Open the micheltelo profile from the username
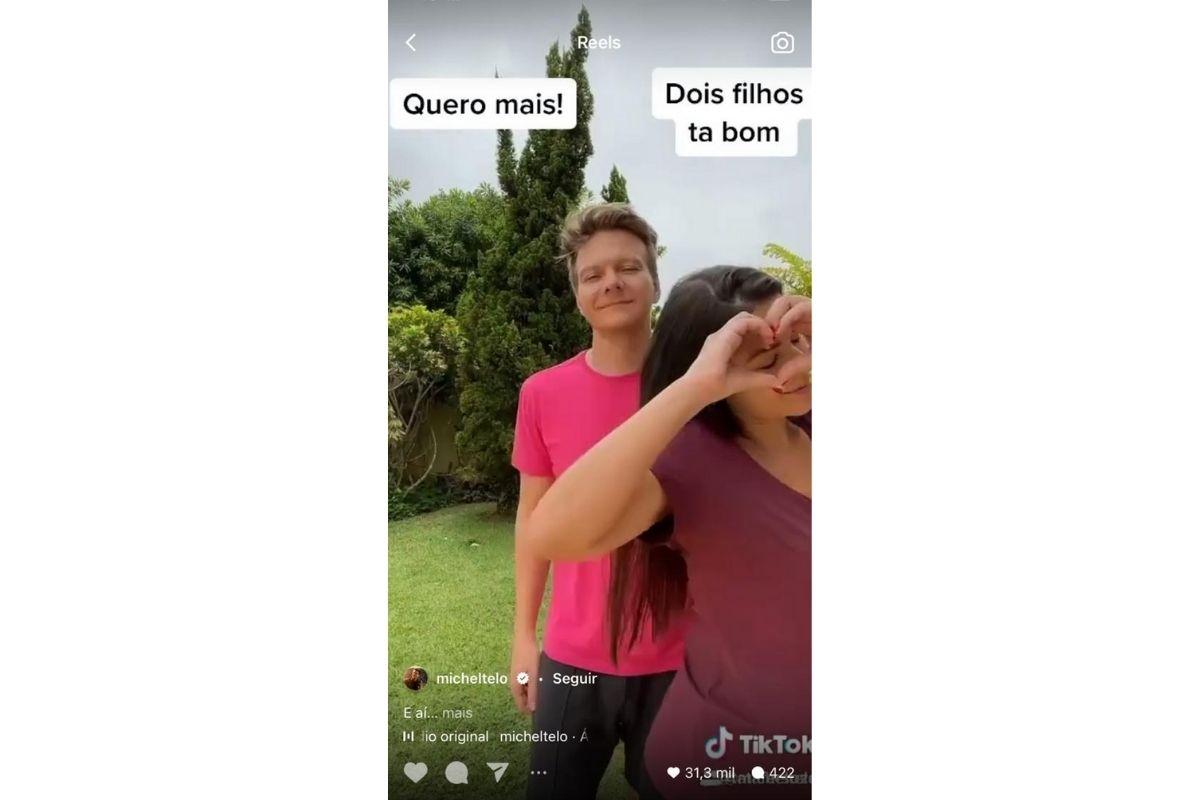Viewport: 1200px width, 800px height. click(x=471, y=678)
